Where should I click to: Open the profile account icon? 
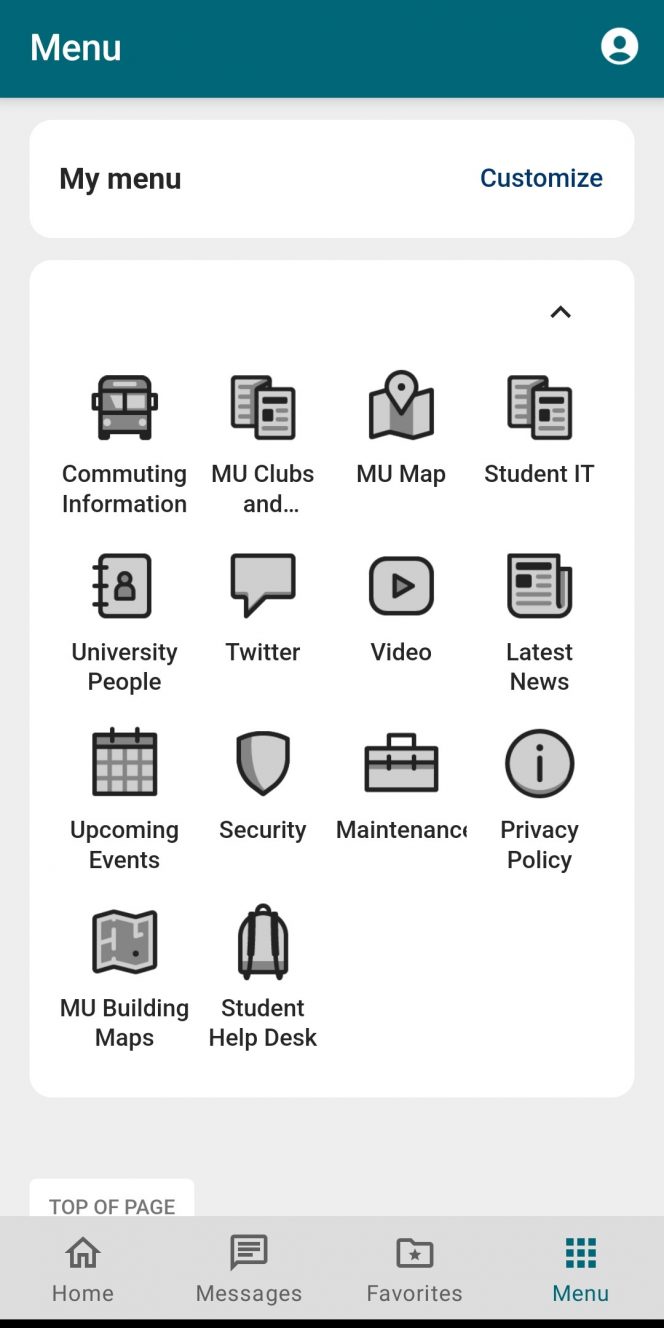[619, 46]
